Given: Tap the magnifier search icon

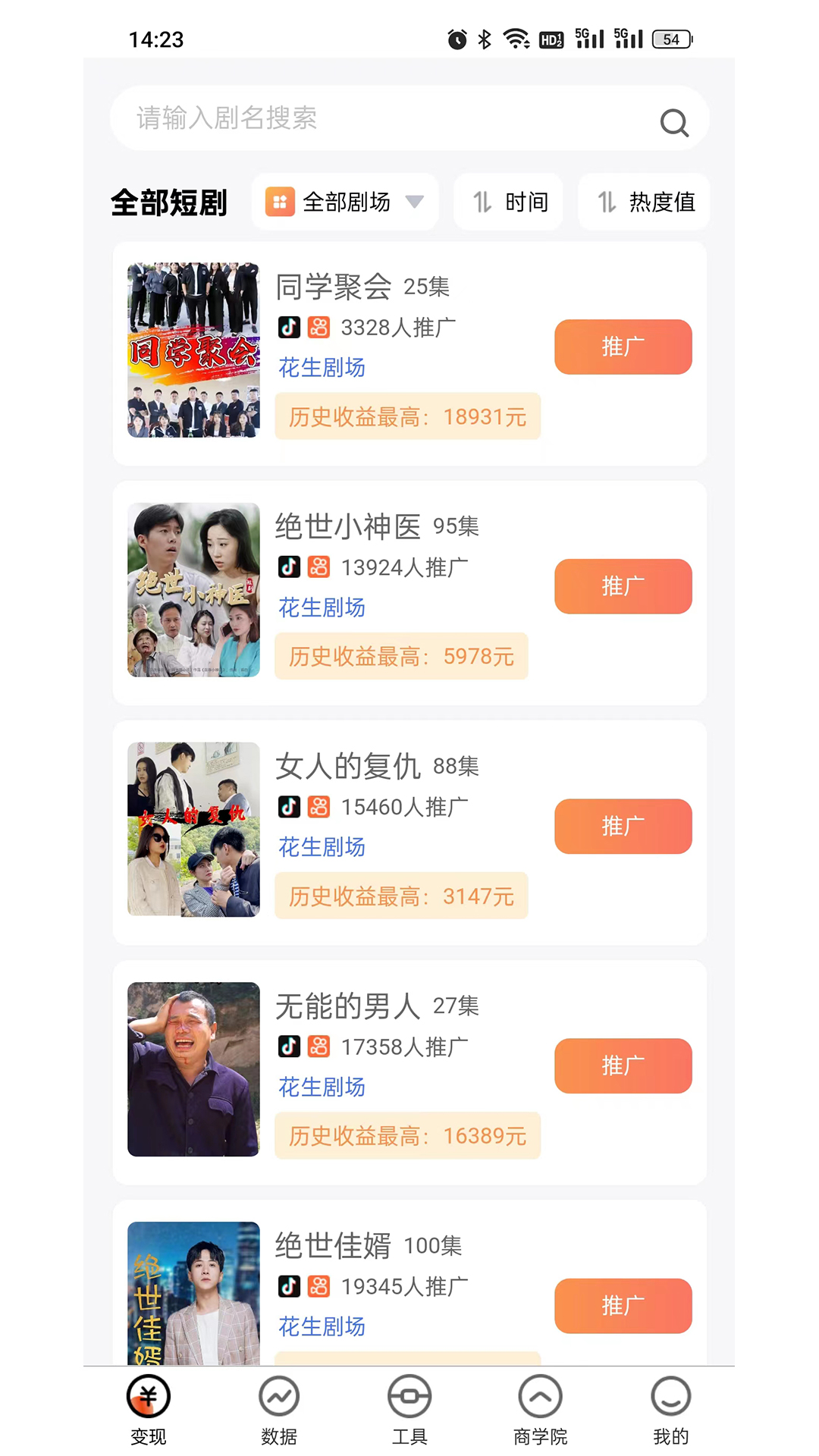Looking at the screenshot, I should coord(673,122).
